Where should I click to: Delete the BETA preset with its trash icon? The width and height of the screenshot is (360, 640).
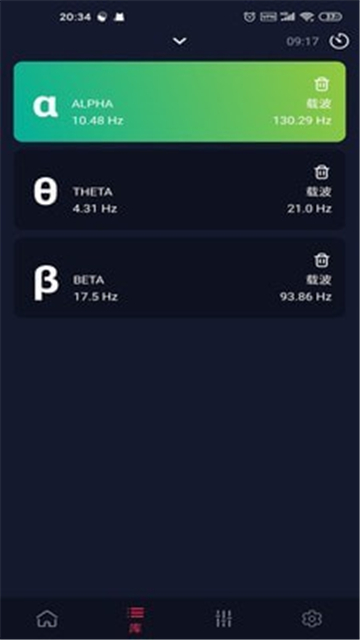(322, 260)
